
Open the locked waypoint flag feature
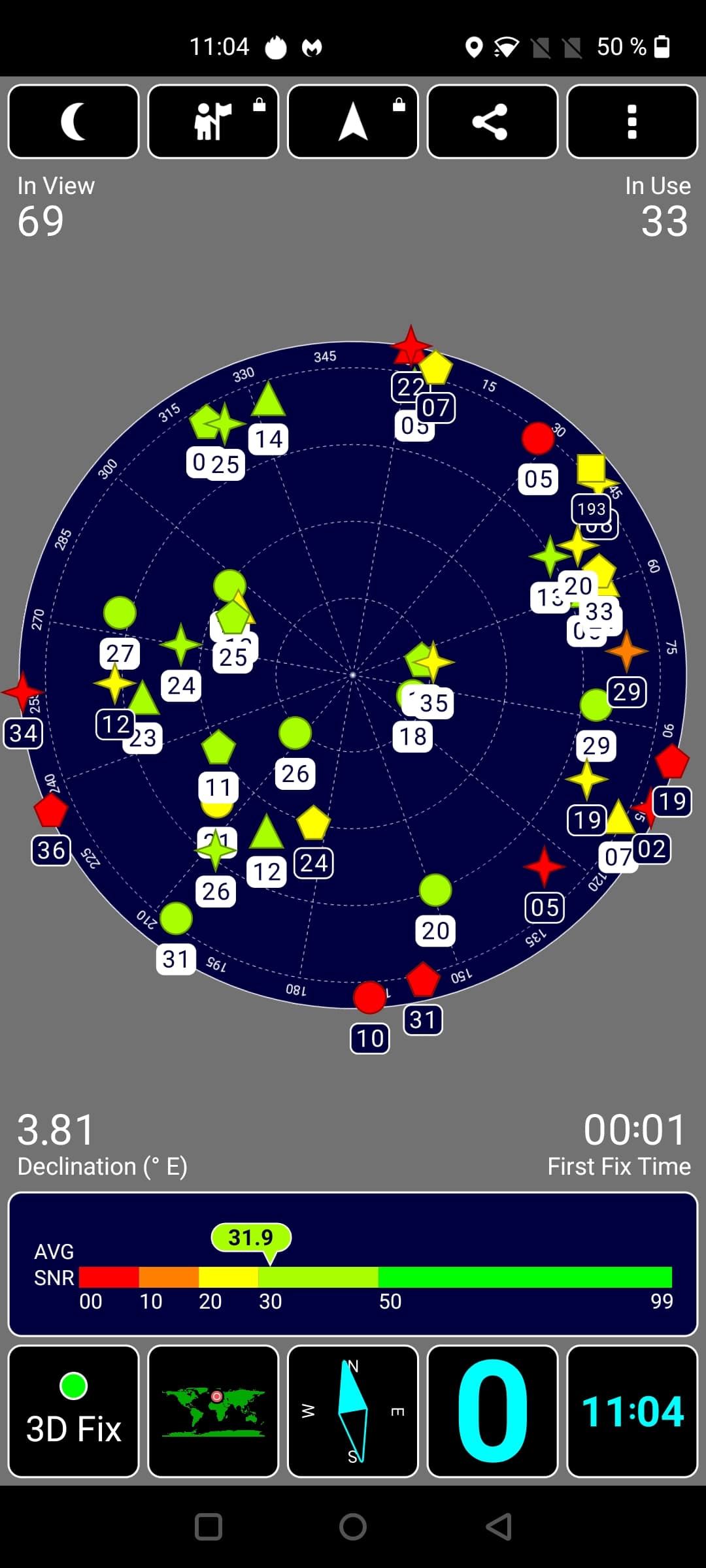point(213,122)
